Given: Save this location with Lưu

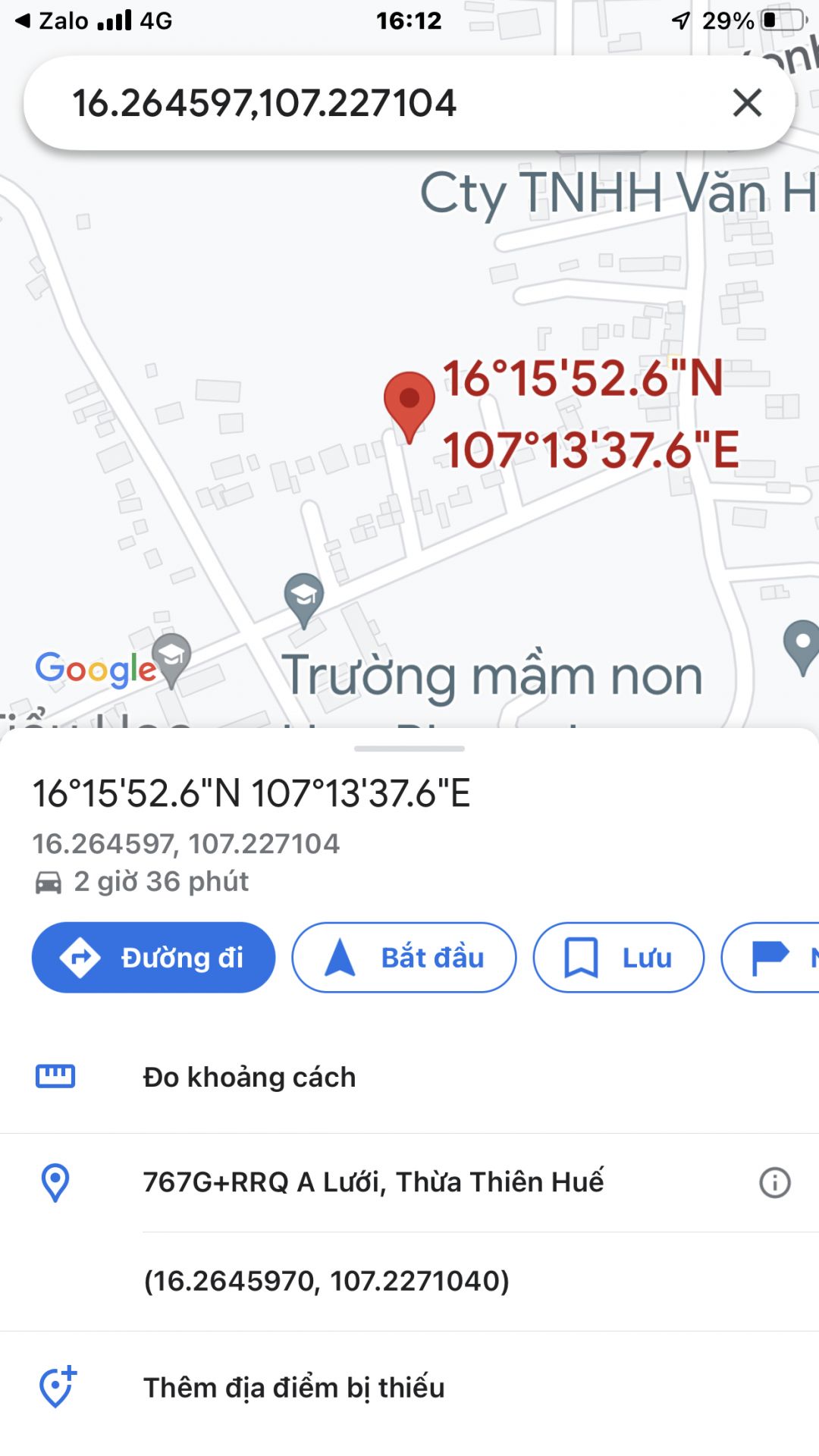Looking at the screenshot, I should [x=618, y=957].
